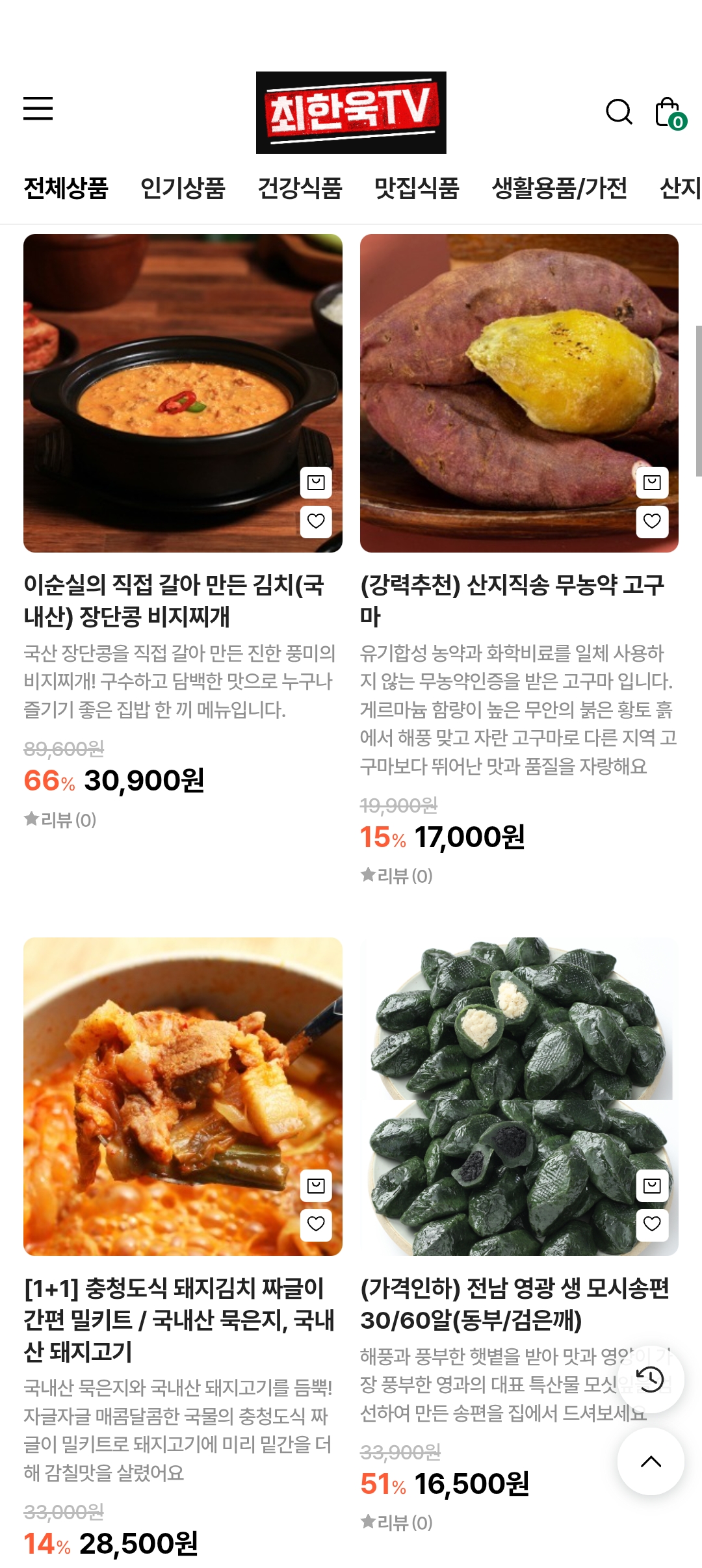Switch to 전체상품 category tab
Image resolution: width=702 pixels, height=1568 pixels.
point(66,188)
